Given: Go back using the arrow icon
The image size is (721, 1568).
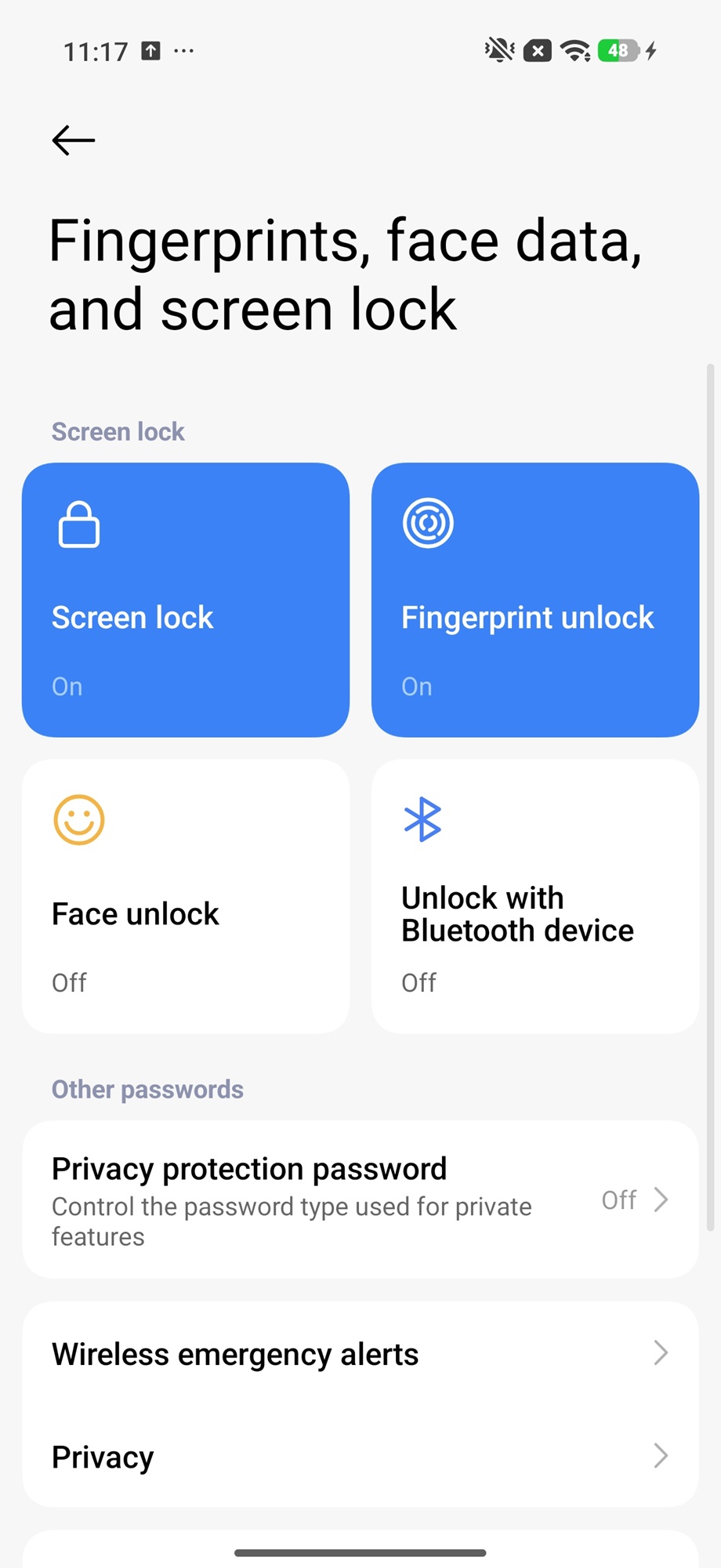Looking at the screenshot, I should (x=74, y=140).
